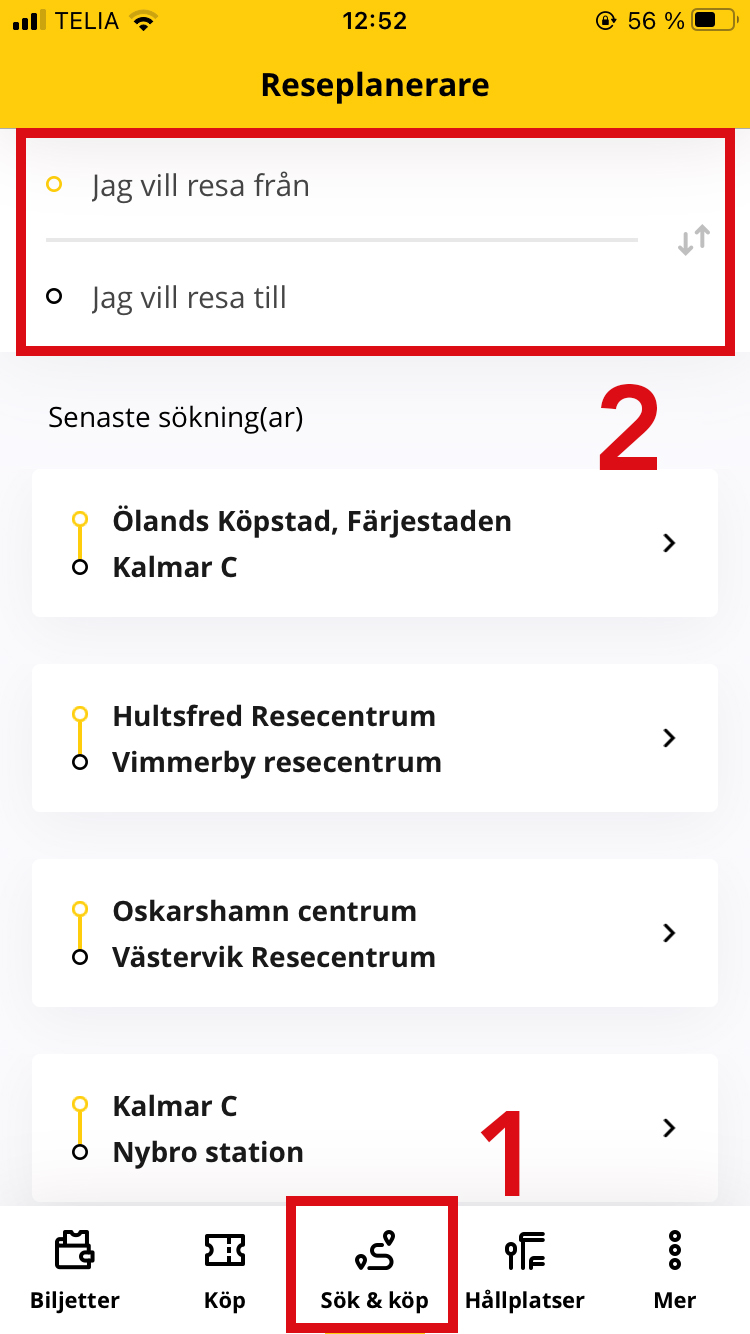Open the Kalmar C to Nybro chevron
Screen dimensions: 750x1334
668,1128
